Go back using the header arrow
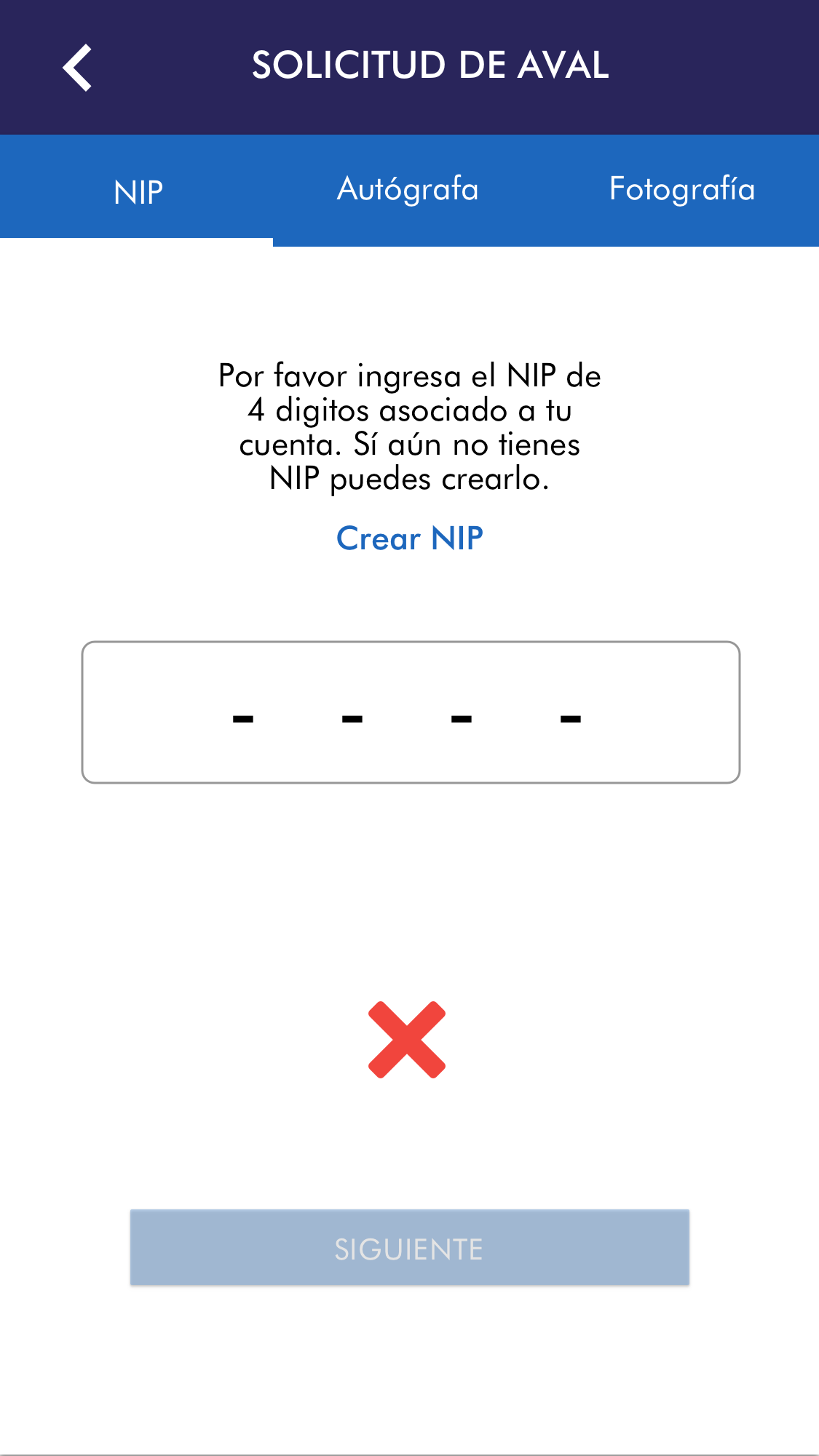Screen dimensions: 819x1456 [77, 68]
